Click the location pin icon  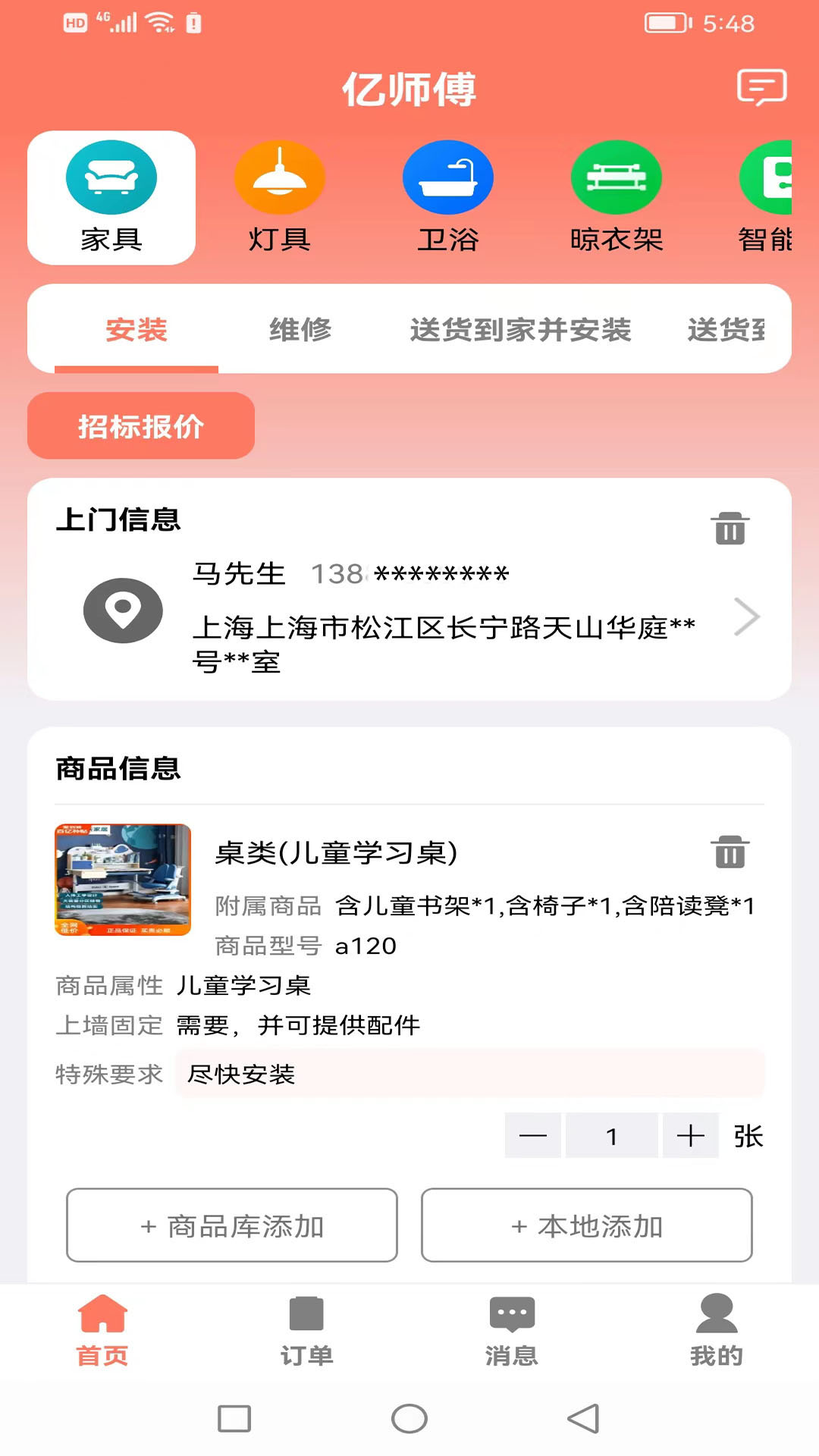click(x=121, y=612)
